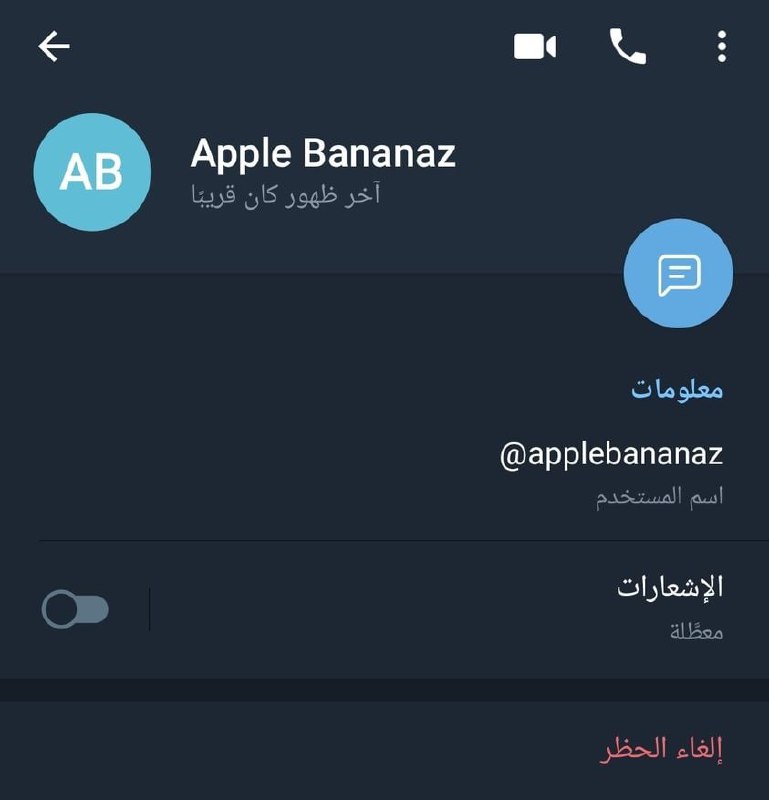Toggle the notifications switch
This screenshot has height=800, width=769.
point(76,609)
